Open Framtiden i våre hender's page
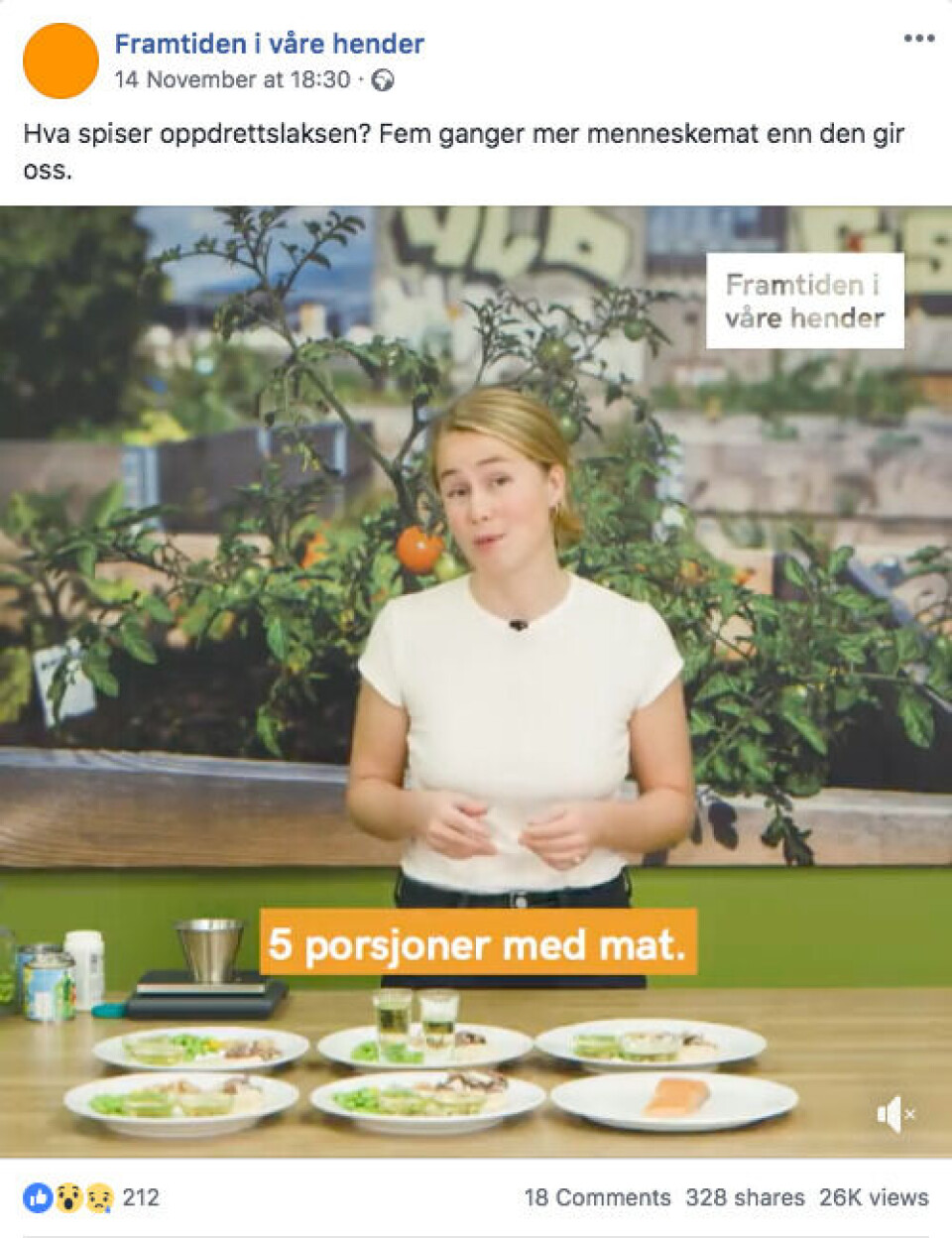The height and width of the screenshot is (1238, 952). coord(269,44)
